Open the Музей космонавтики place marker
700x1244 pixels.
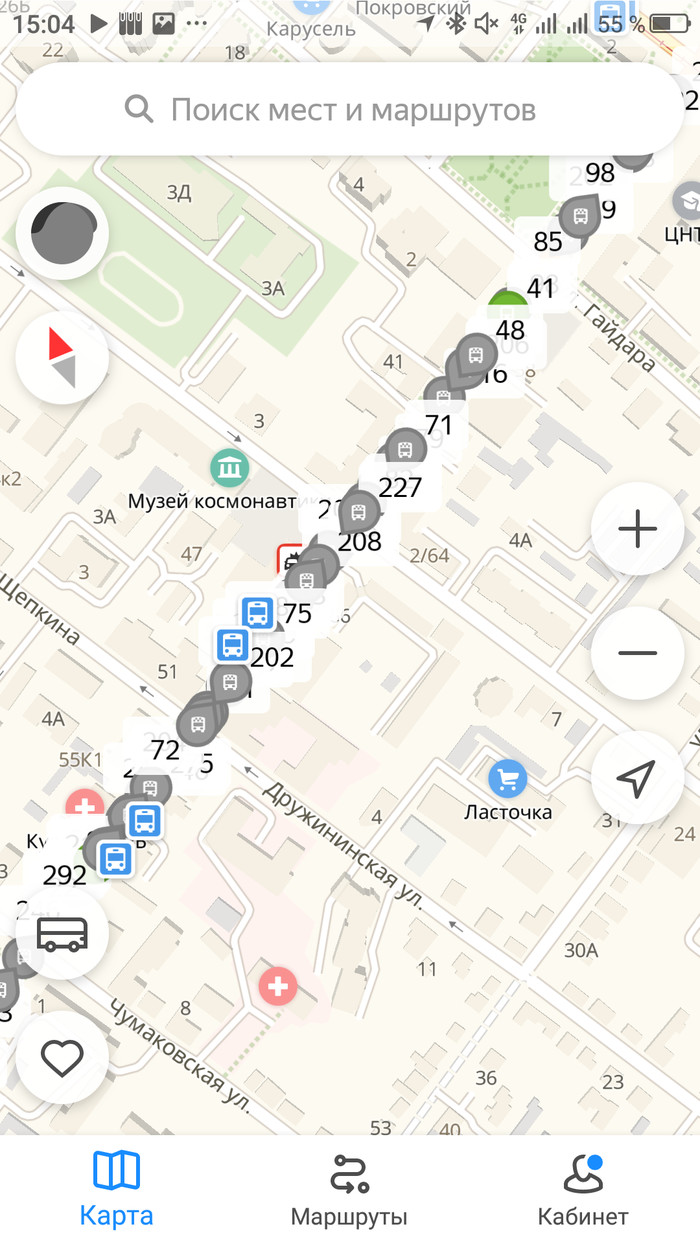click(x=230, y=467)
